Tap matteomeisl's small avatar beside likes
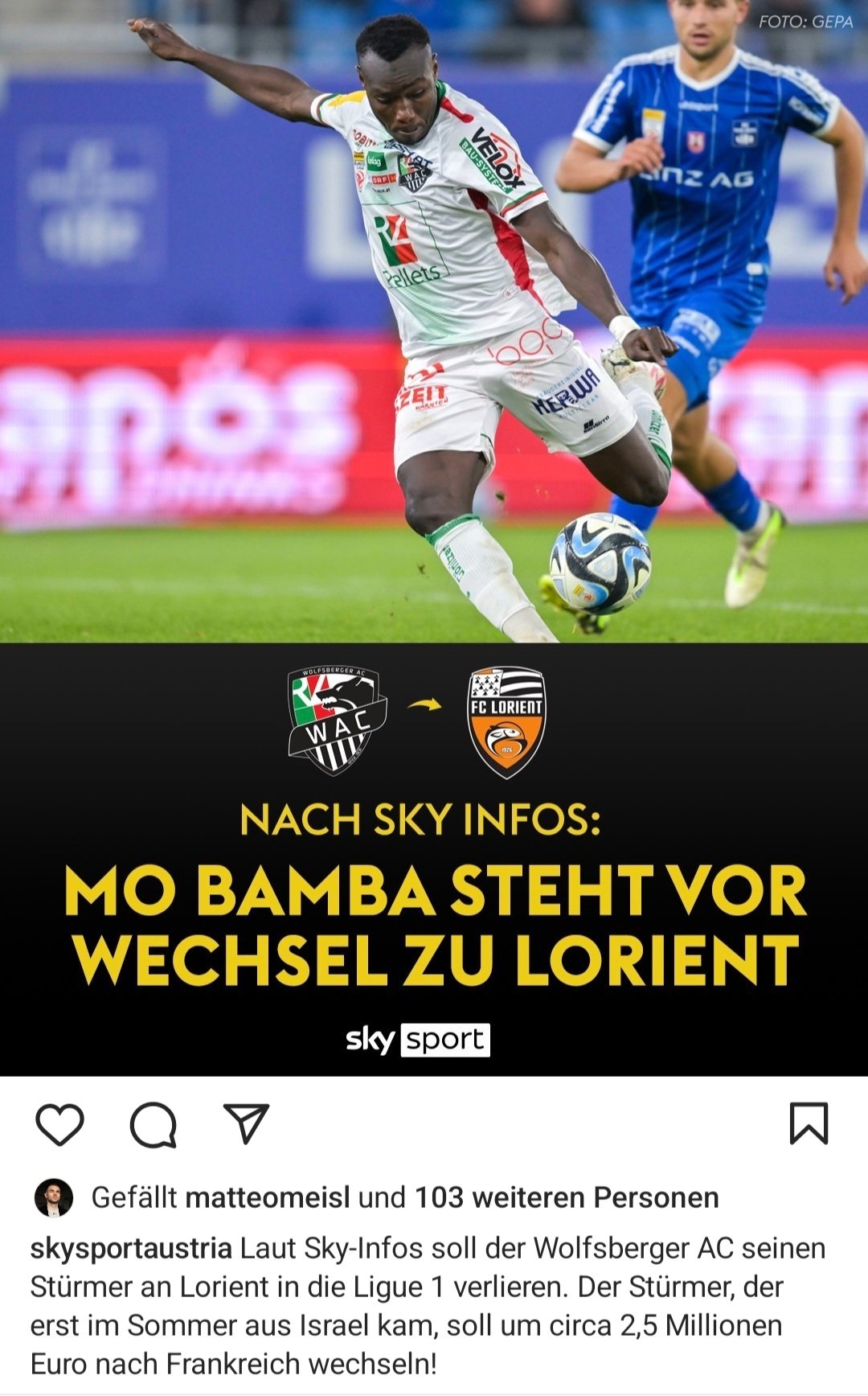Image resolution: width=868 pixels, height=1396 pixels. click(x=54, y=1198)
